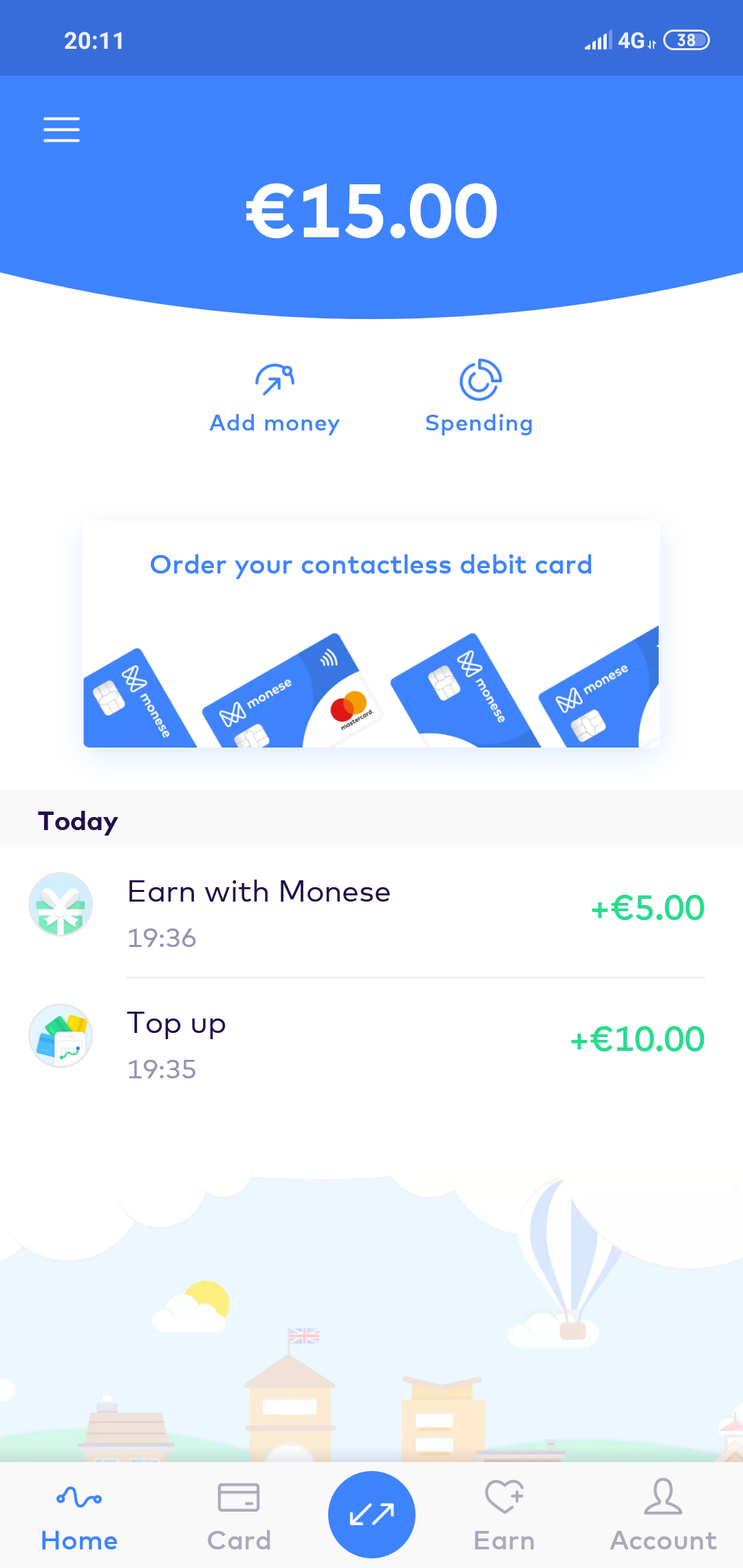Tap the central transfer arrows button
This screenshot has width=743, height=1568.
[371, 1514]
